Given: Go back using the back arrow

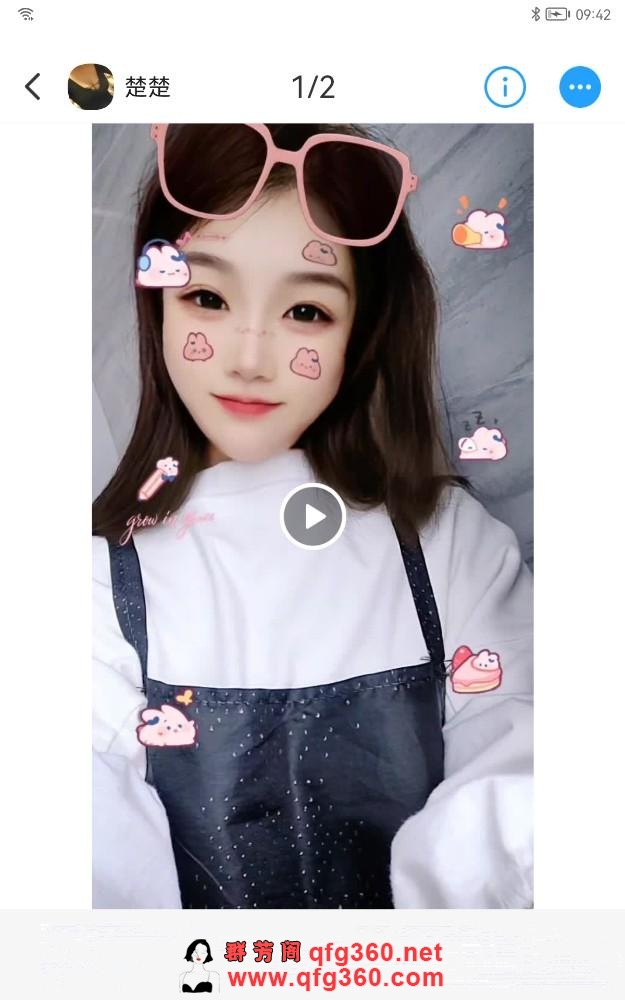Looking at the screenshot, I should [33, 87].
